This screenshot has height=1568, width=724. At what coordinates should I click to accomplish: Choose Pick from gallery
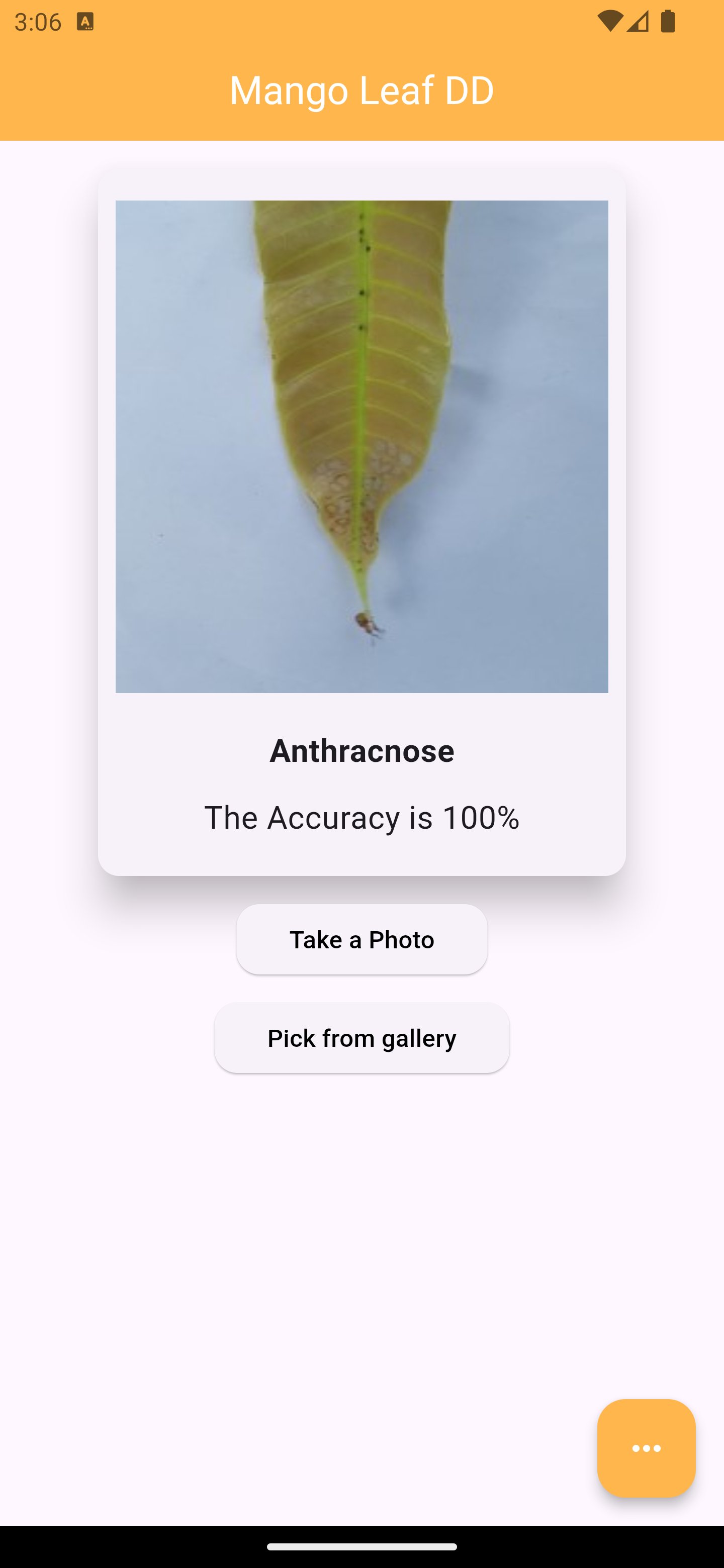(361, 1038)
